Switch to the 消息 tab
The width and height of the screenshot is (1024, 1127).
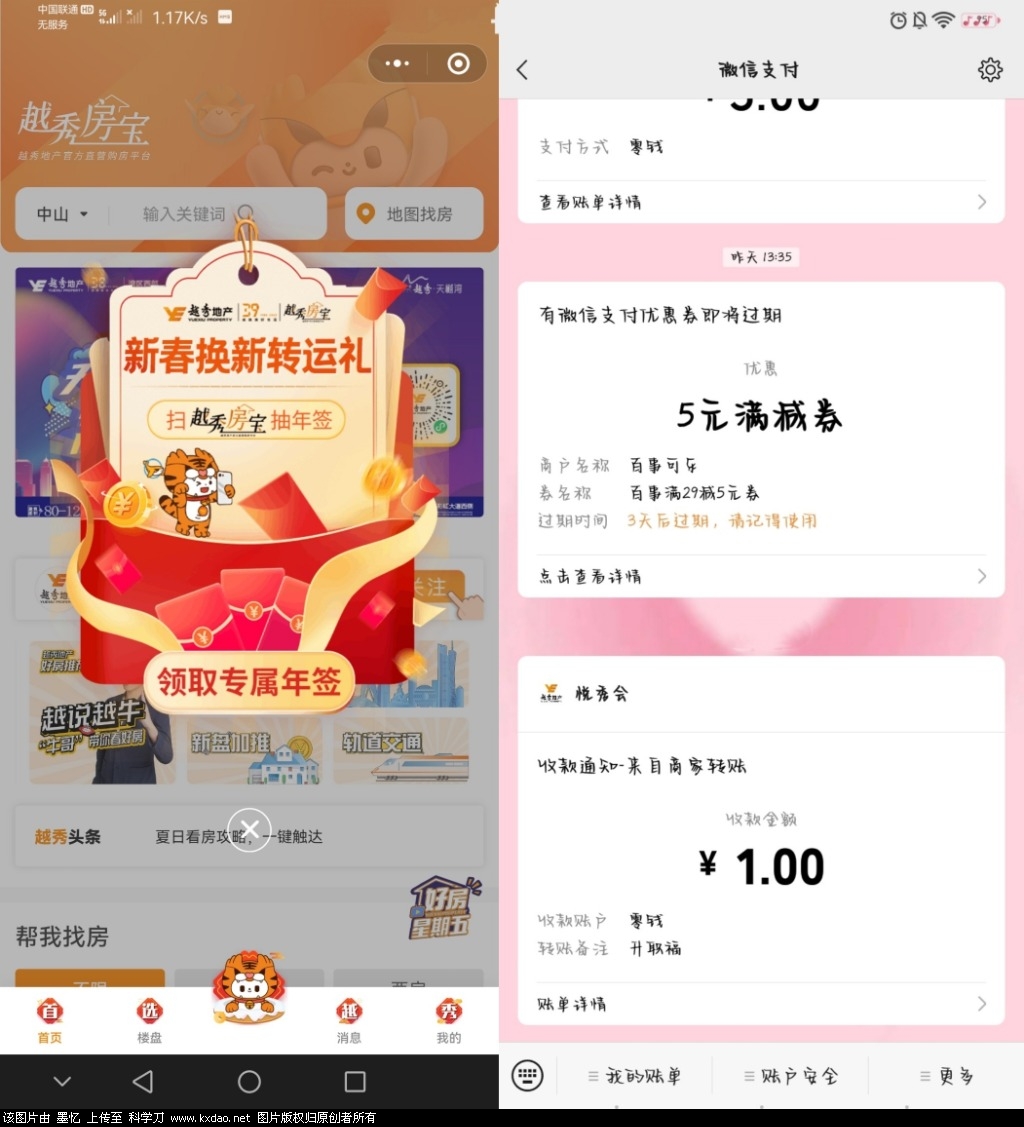click(x=349, y=1020)
